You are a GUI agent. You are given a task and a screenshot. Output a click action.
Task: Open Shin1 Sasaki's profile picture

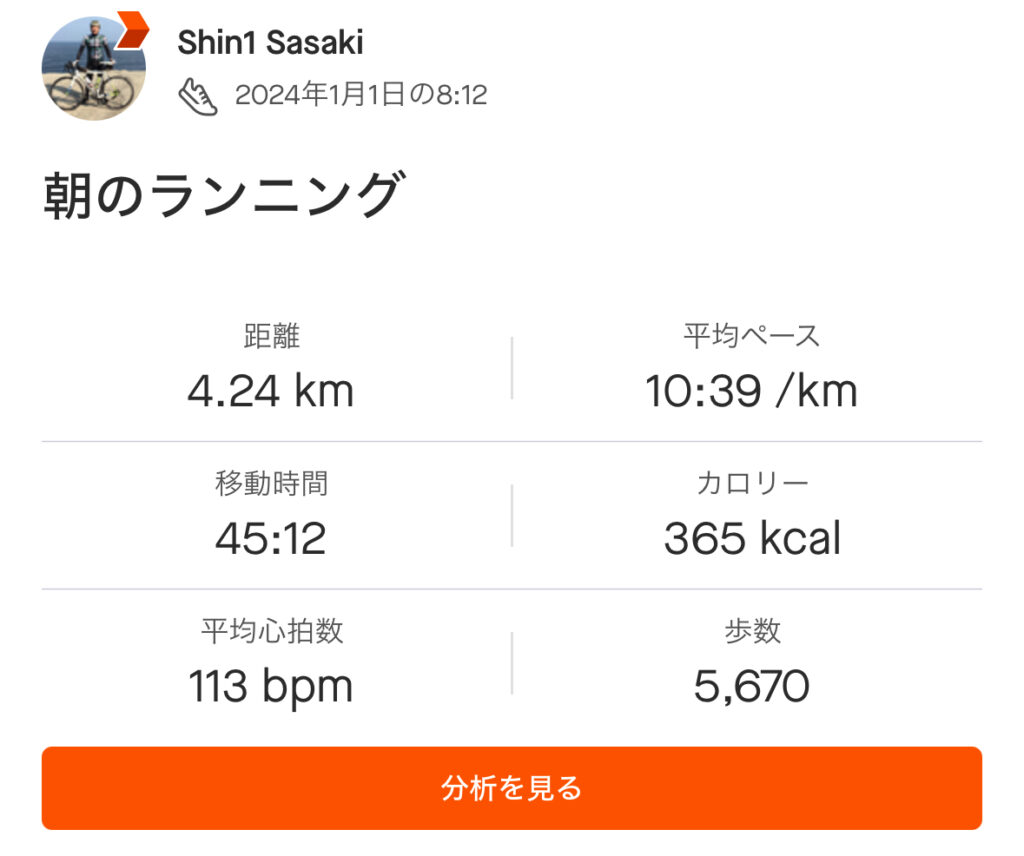tap(93, 69)
